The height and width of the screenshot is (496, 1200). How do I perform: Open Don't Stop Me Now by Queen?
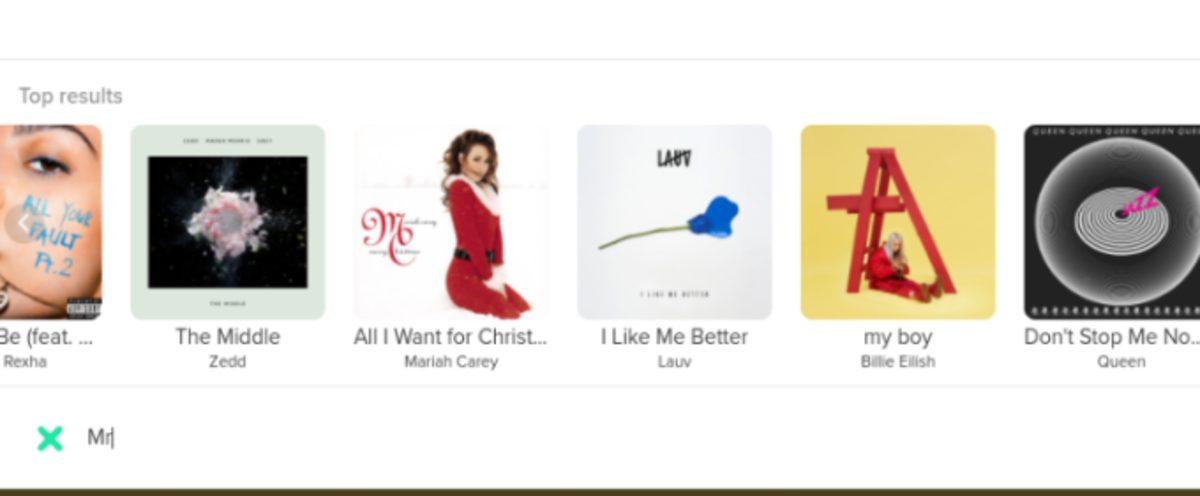coord(1112,222)
